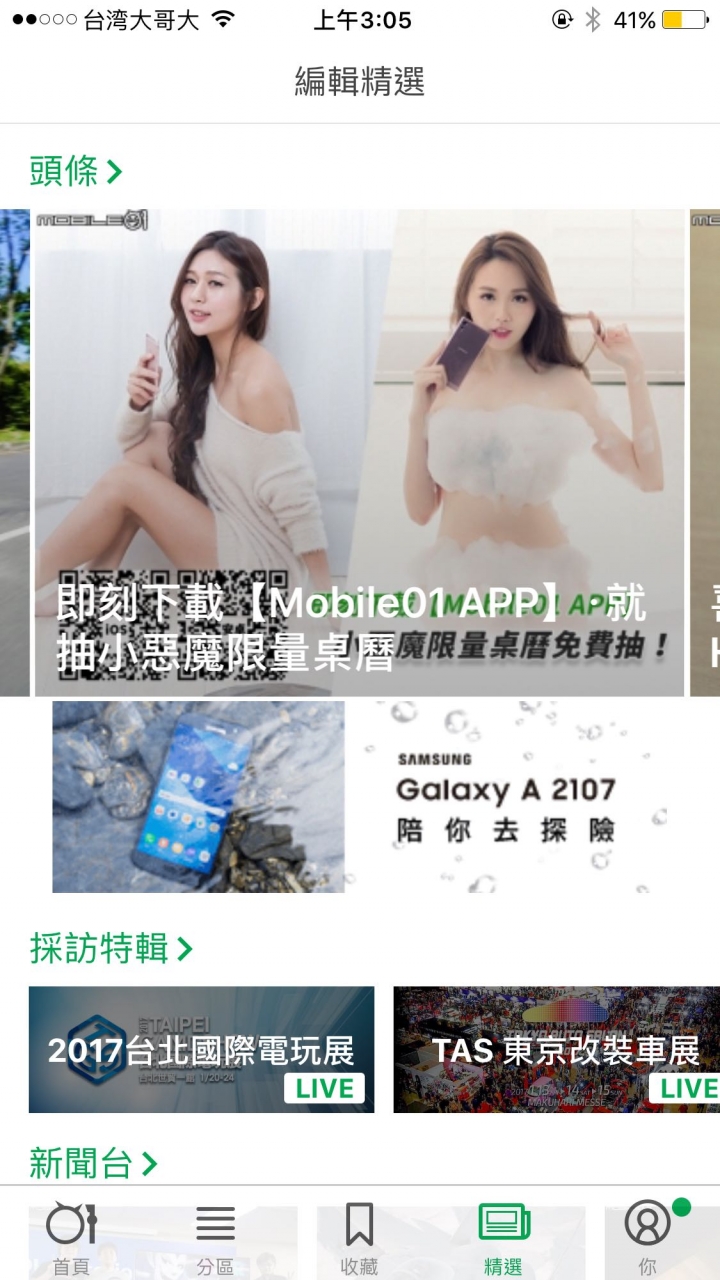Screen dimensions: 720x1280
Task: Open the Samsung Galaxy A 2107 banner
Action: 360,796
